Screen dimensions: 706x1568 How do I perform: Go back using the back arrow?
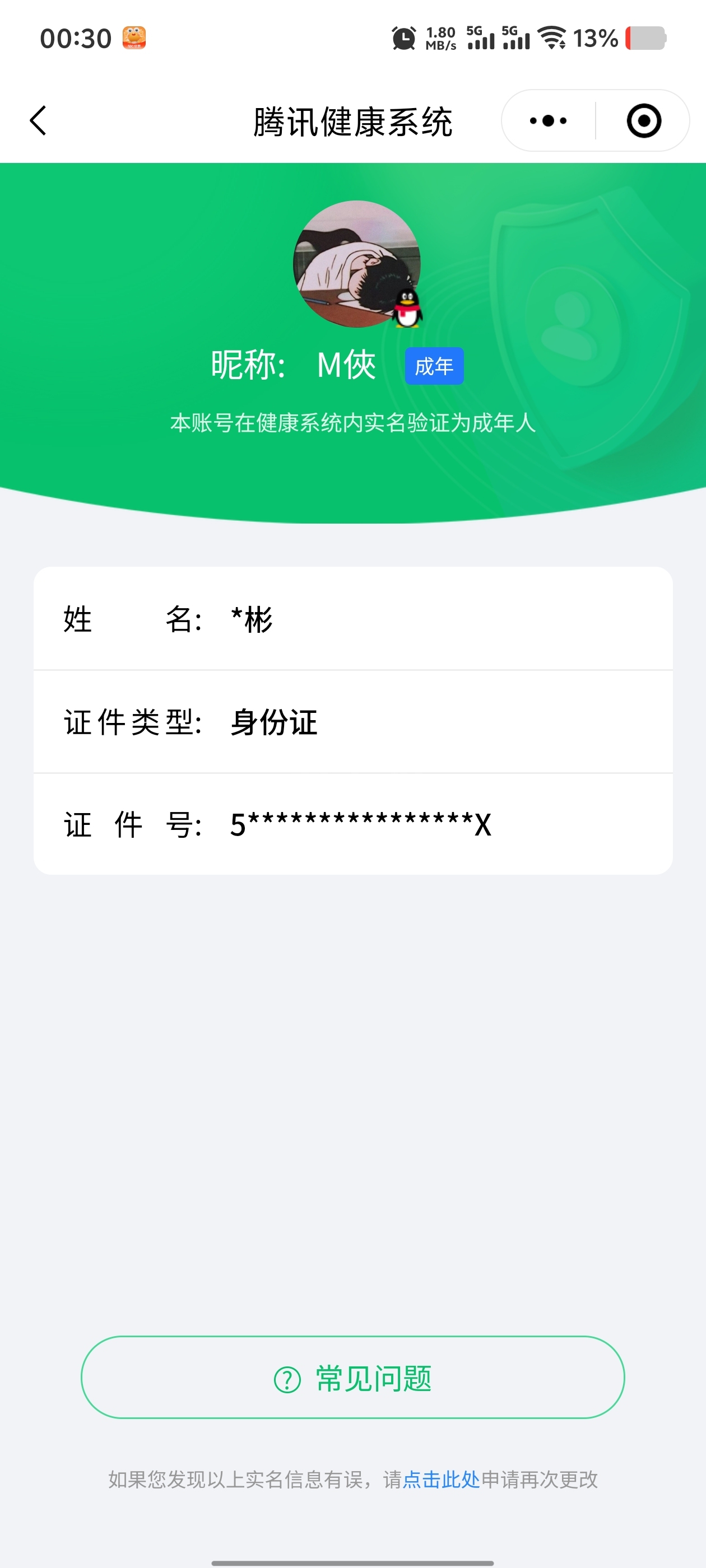[38, 120]
